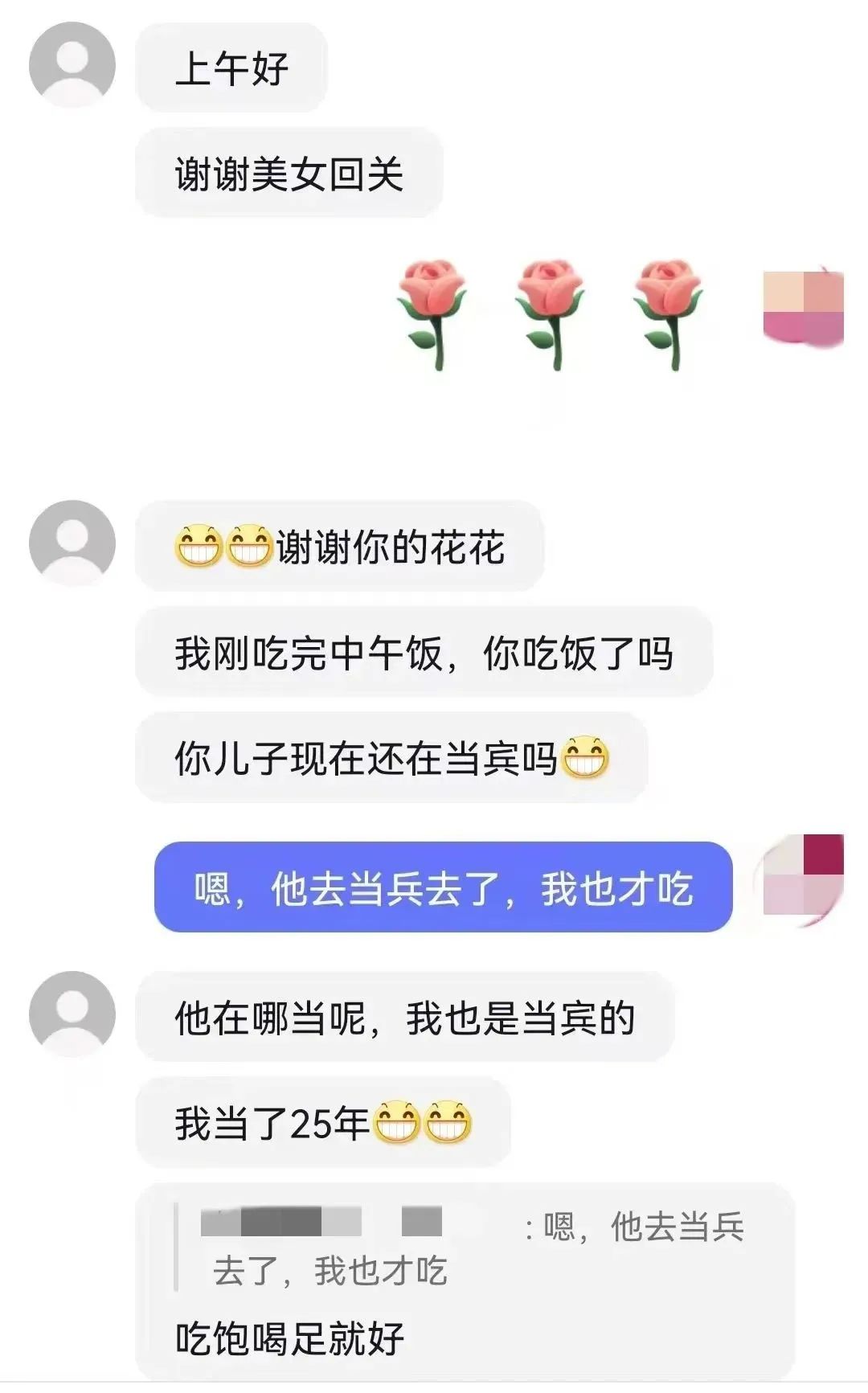Tap my avatar next to the rose emojis
The image size is (868, 1393).
click(802, 308)
